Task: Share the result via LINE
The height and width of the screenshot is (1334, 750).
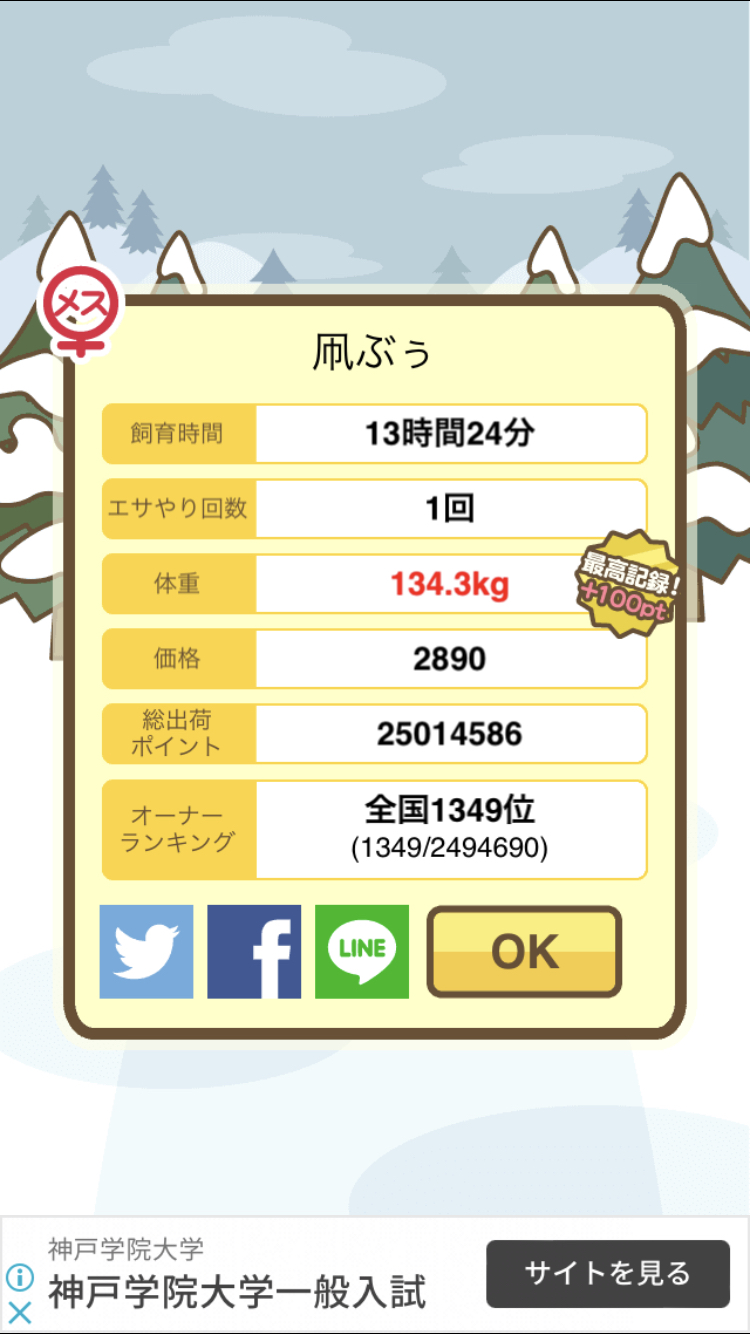Action: 362,951
